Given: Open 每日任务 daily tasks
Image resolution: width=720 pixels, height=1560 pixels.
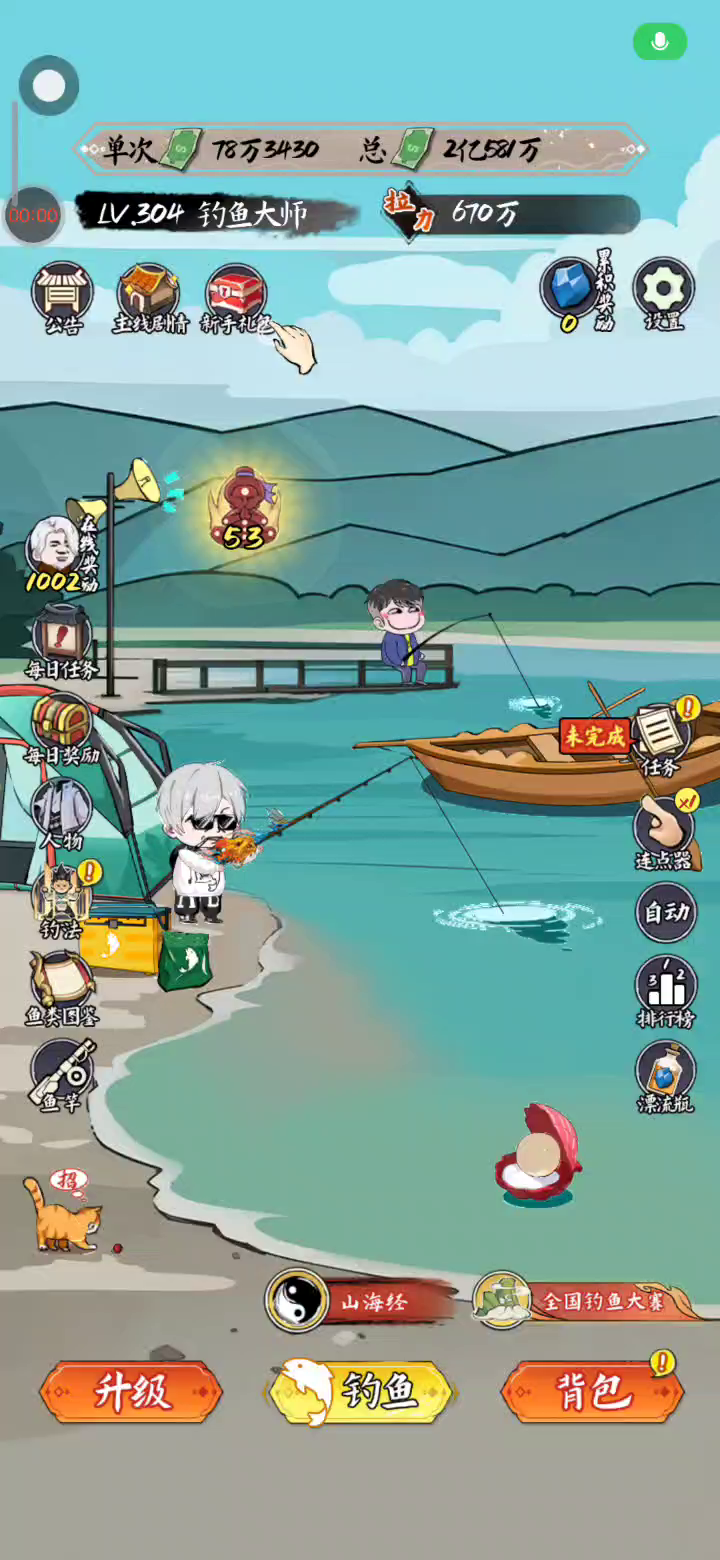Looking at the screenshot, I should pos(62,638).
